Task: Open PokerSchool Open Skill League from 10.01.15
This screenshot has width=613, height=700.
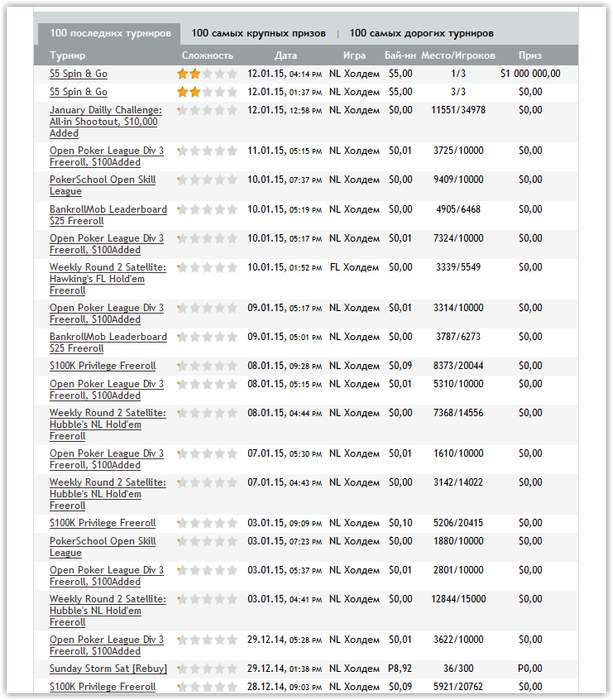Action: [103, 185]
